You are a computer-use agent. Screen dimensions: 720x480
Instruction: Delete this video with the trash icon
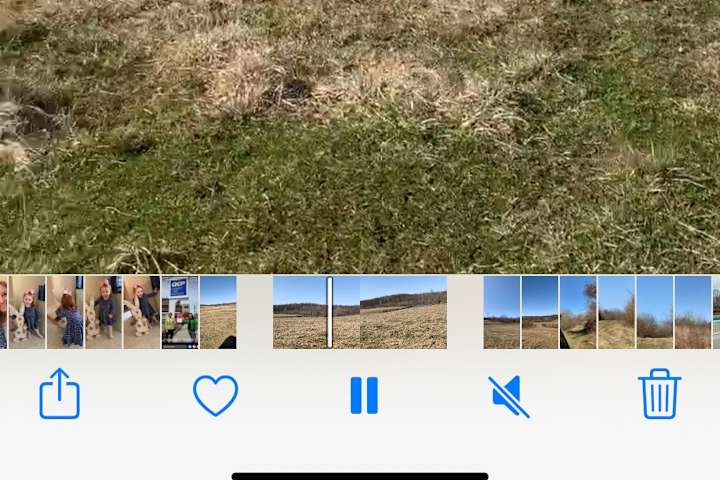coord(660,394)
